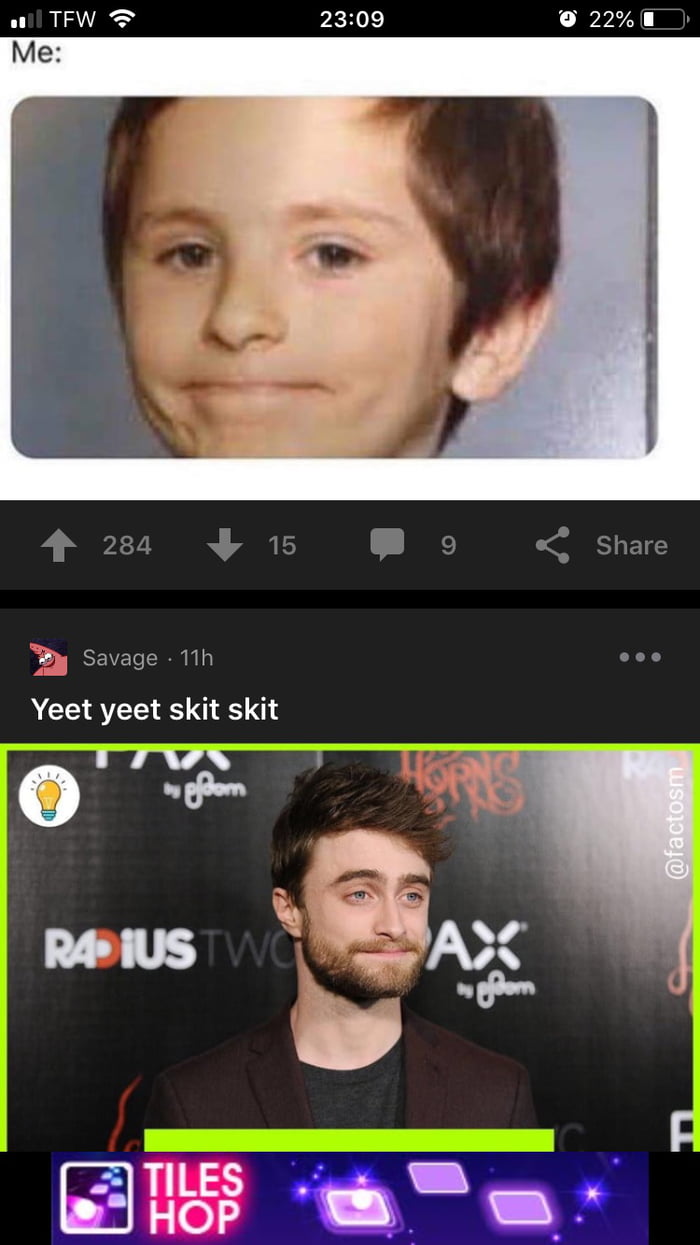Open the comments with 9 replies

click(x=387, y=545)
